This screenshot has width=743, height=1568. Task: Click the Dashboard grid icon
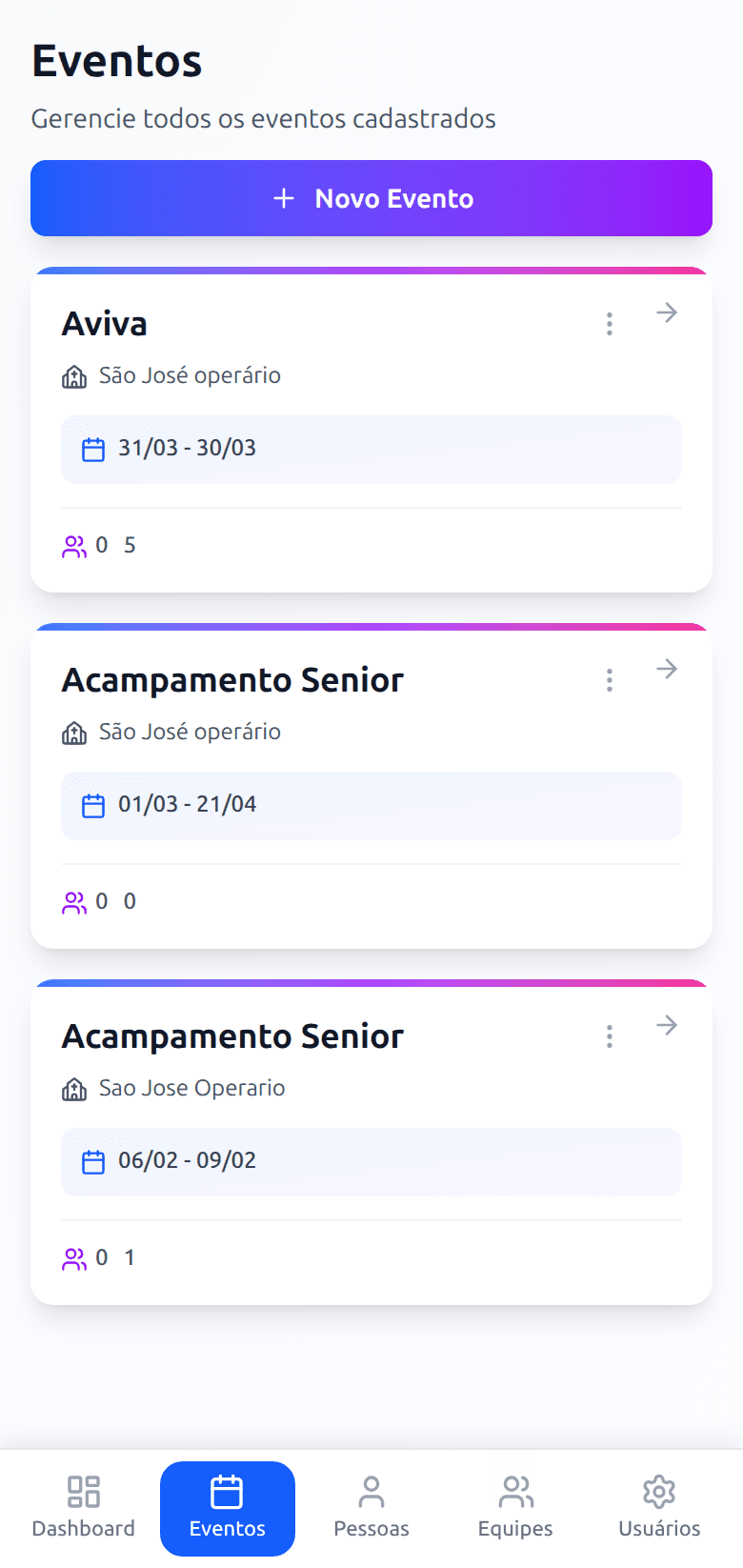(x=84, y=1489)
